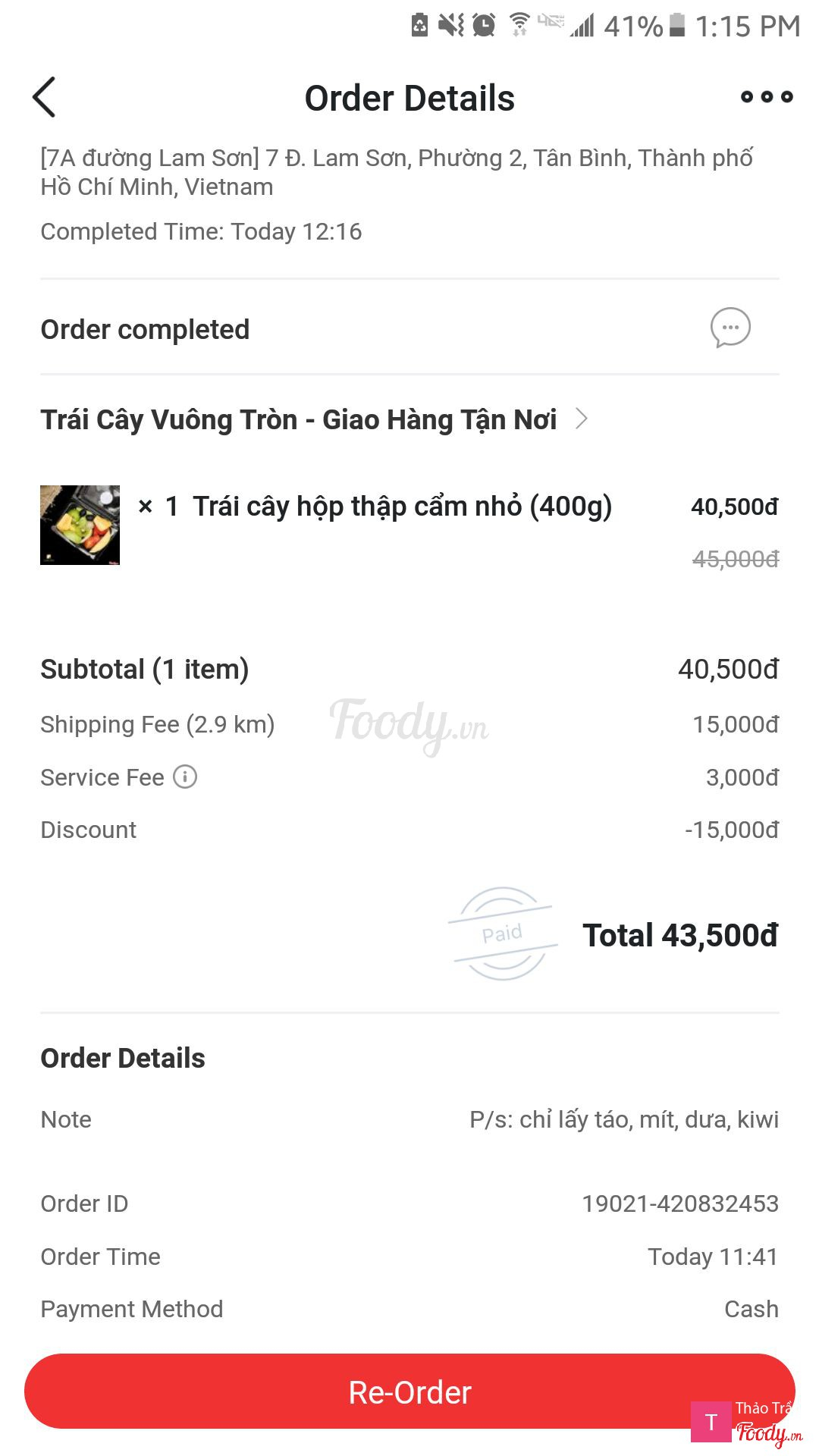
Task: Open the chat bubble beside Order completed
Action: [730, 328]
